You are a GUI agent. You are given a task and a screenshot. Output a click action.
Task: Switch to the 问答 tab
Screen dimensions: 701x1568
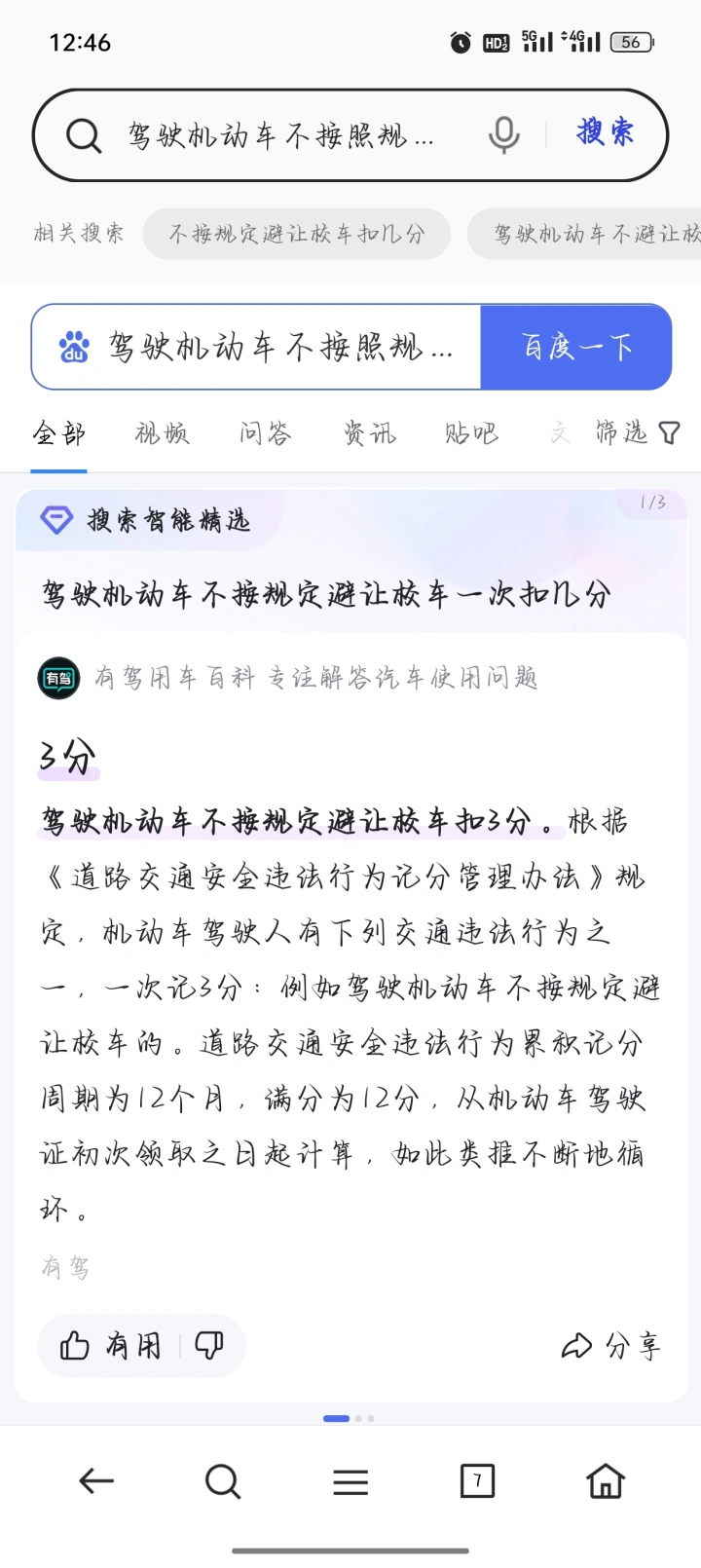click(266, 433)
